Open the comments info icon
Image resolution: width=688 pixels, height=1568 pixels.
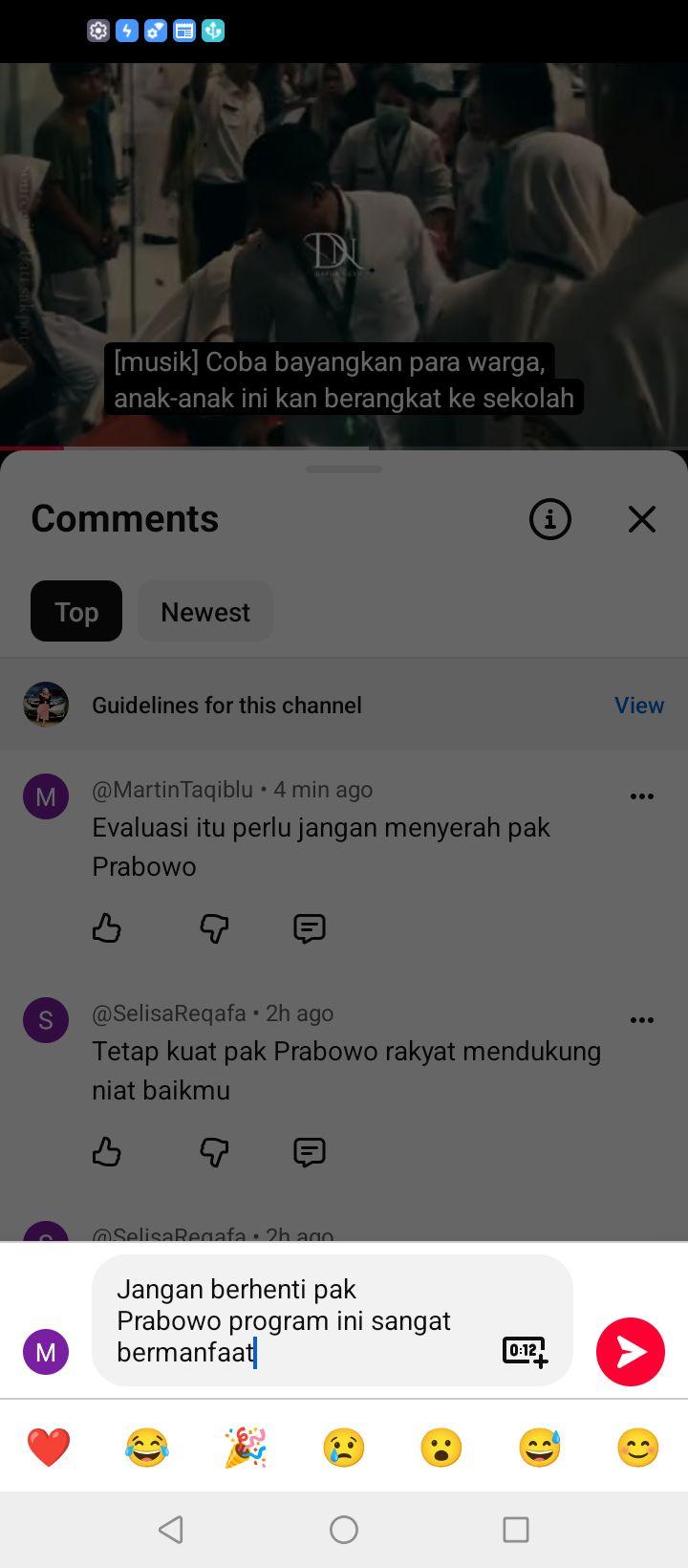(550, 519)
